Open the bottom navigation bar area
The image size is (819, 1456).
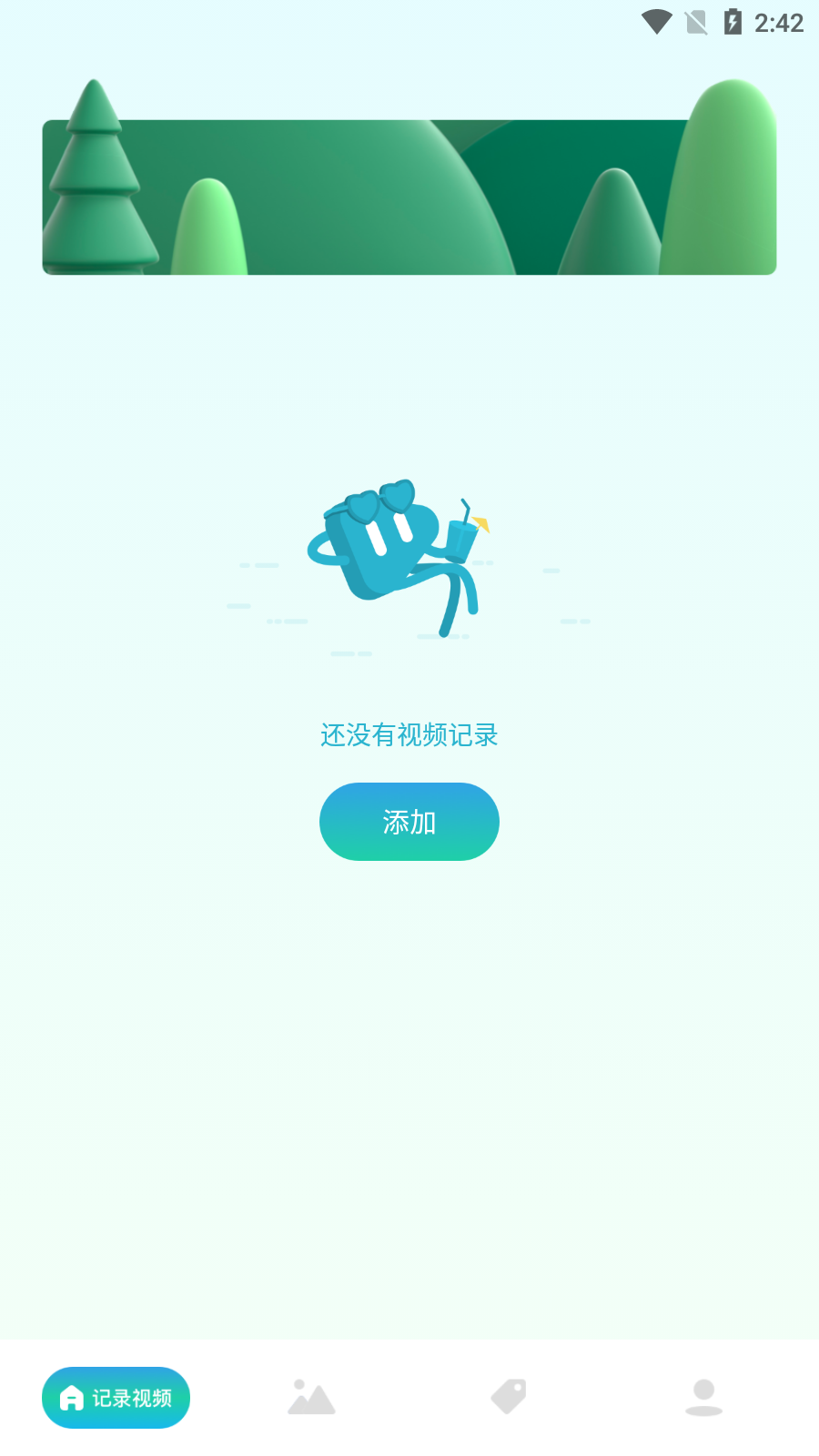[x=409, y=1399]
